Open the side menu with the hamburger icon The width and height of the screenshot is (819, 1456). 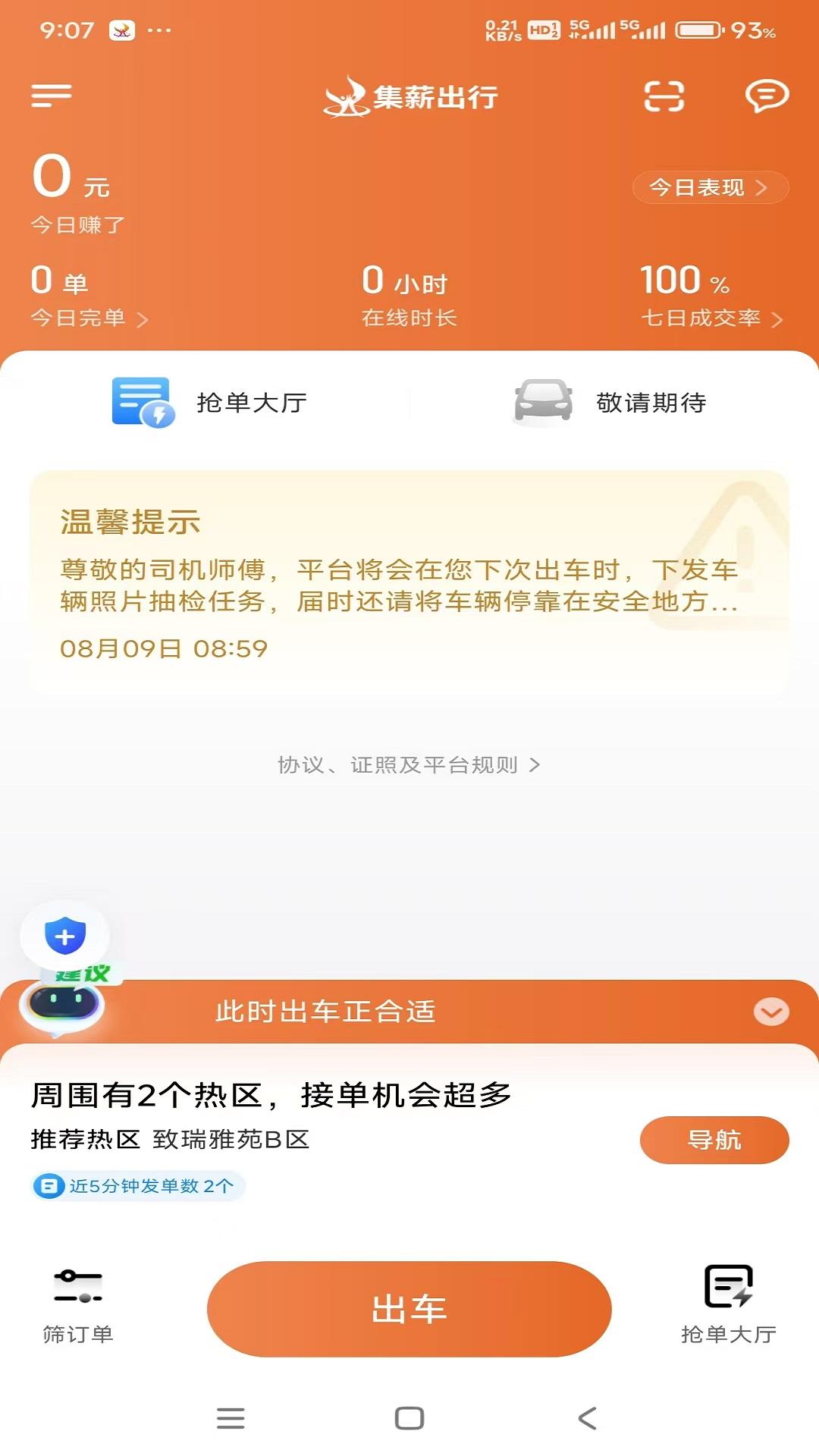52,96
